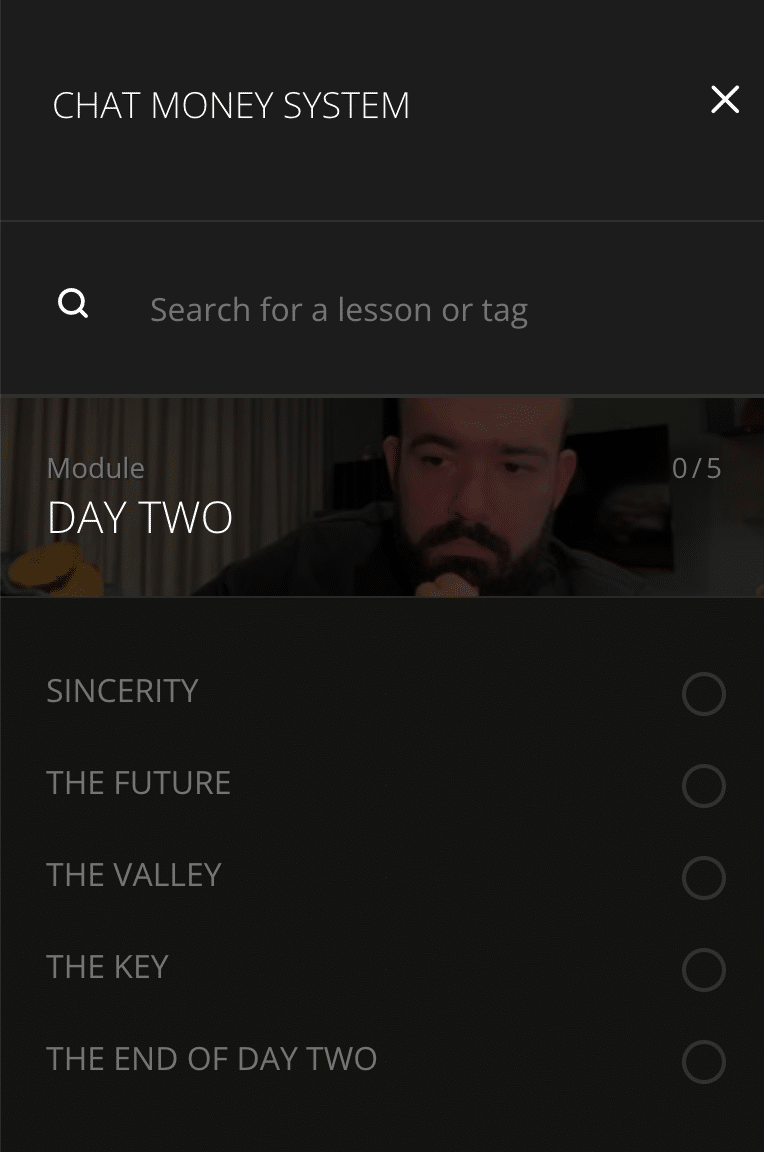This screenshot has width=764, height=1152.
Task: Close the Chat Money System panel
Action: (x=724, y=100)
